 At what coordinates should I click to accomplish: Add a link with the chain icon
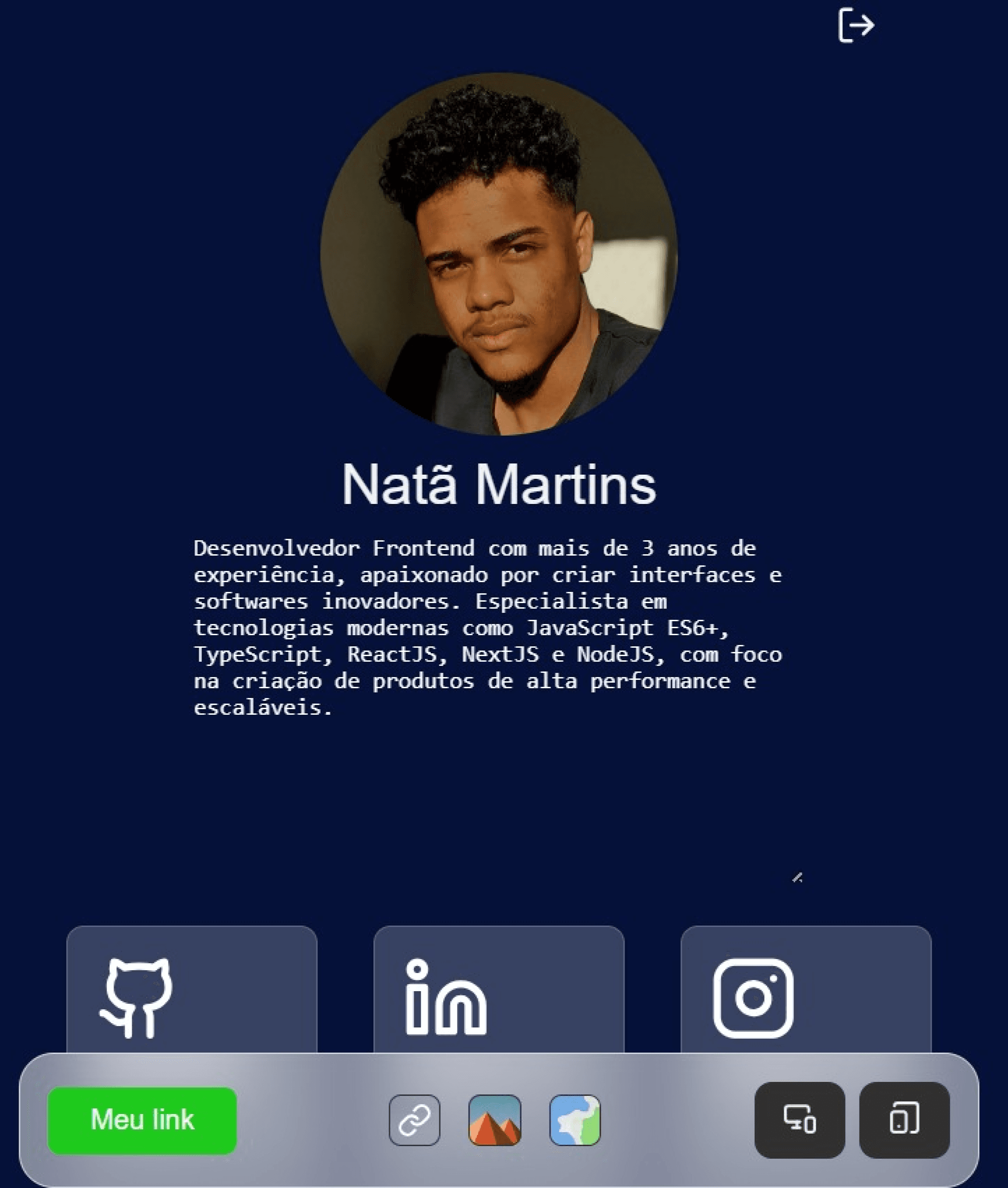[414, 1120]
